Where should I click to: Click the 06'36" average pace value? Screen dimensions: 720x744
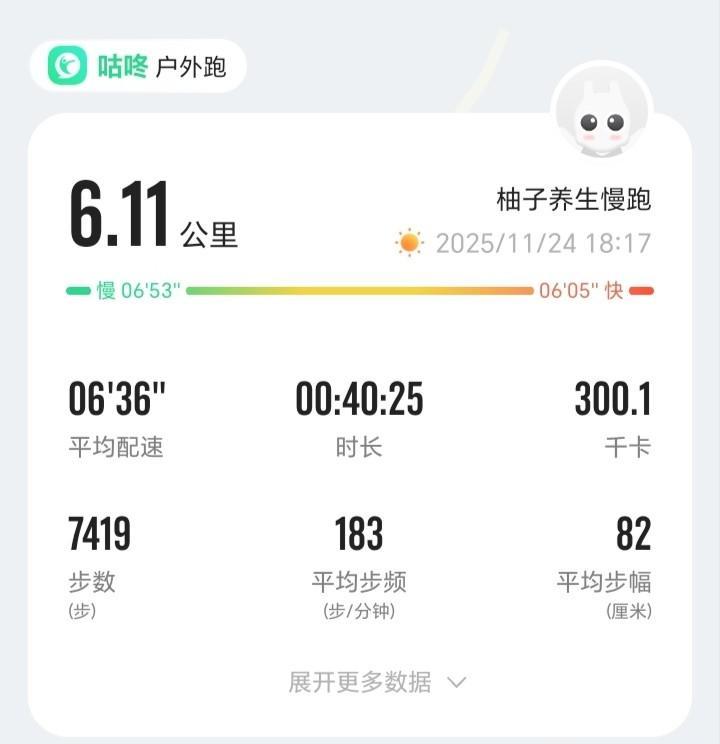tap(114, 402)
